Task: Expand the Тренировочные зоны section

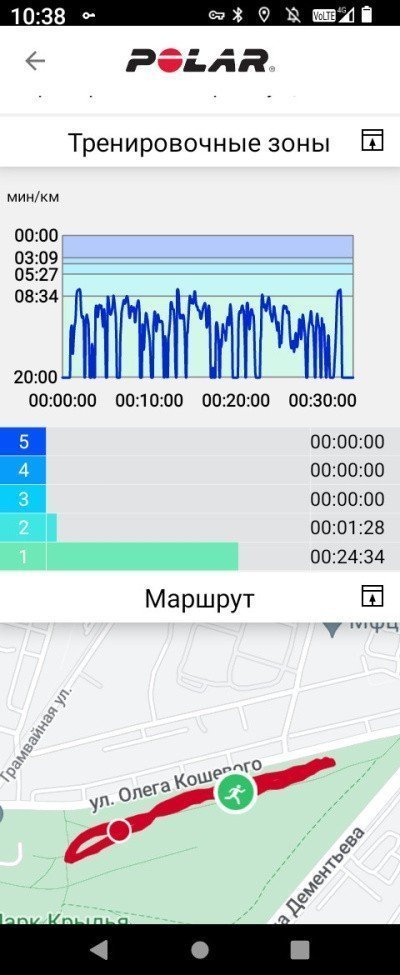Action: pos(372,141)
